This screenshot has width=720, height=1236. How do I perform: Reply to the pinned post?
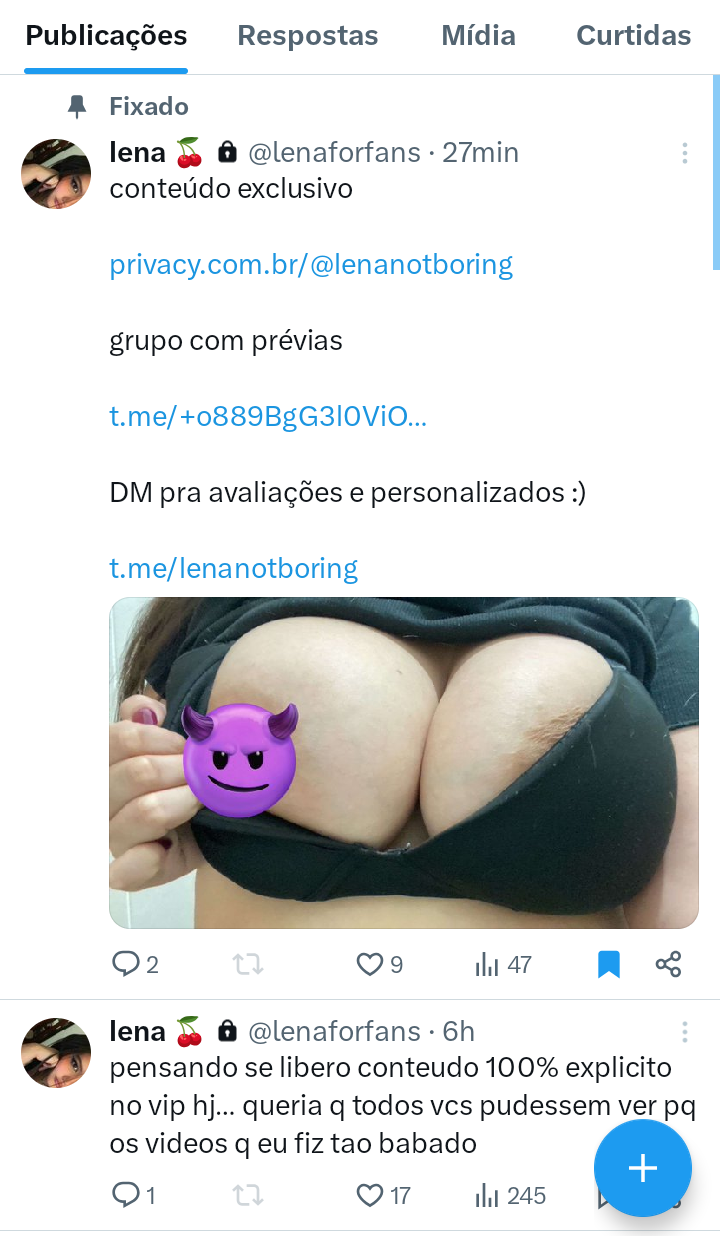126,964
